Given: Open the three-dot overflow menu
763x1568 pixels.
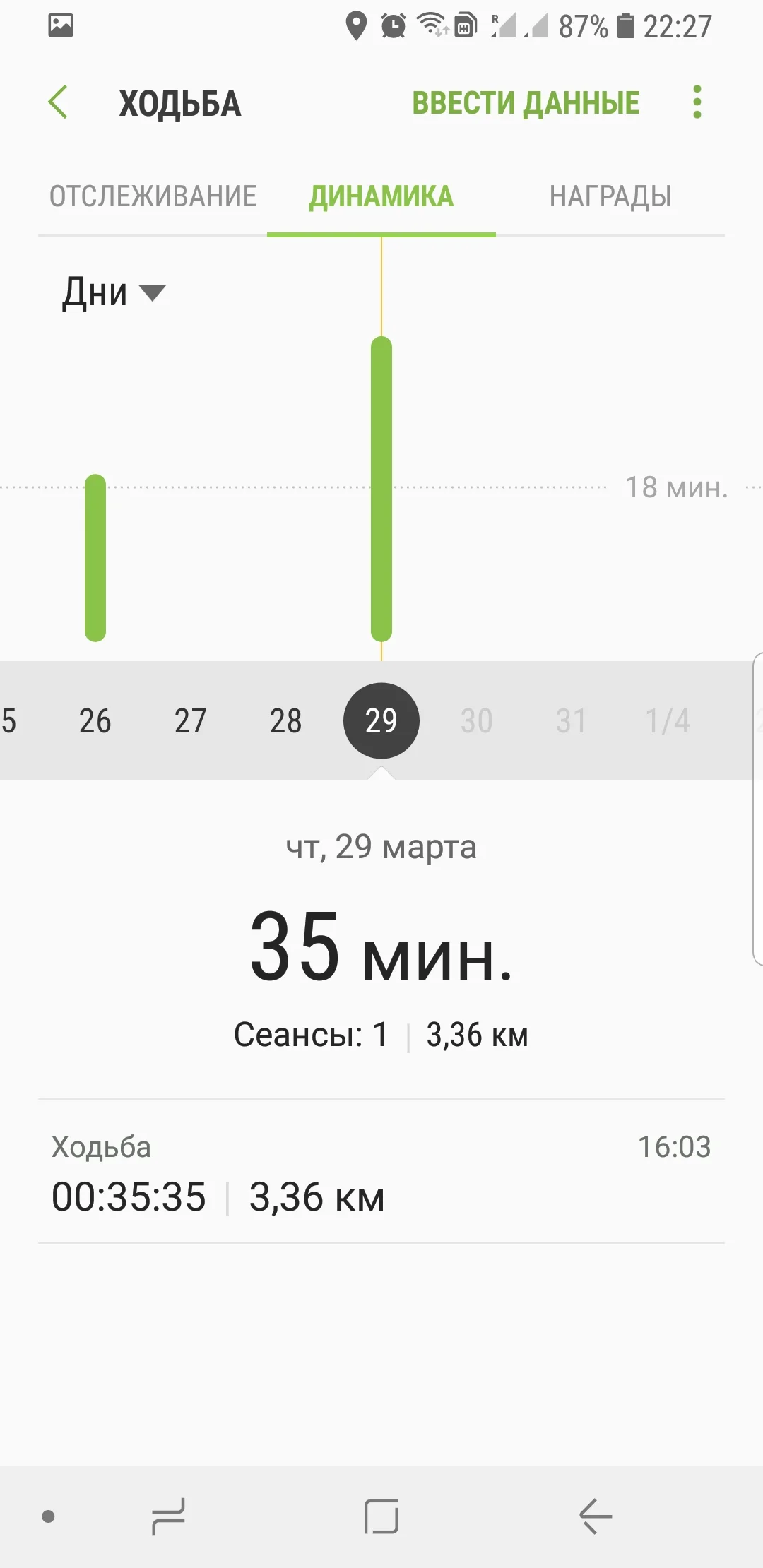Looking at the screenshot, I should (697, 102).
